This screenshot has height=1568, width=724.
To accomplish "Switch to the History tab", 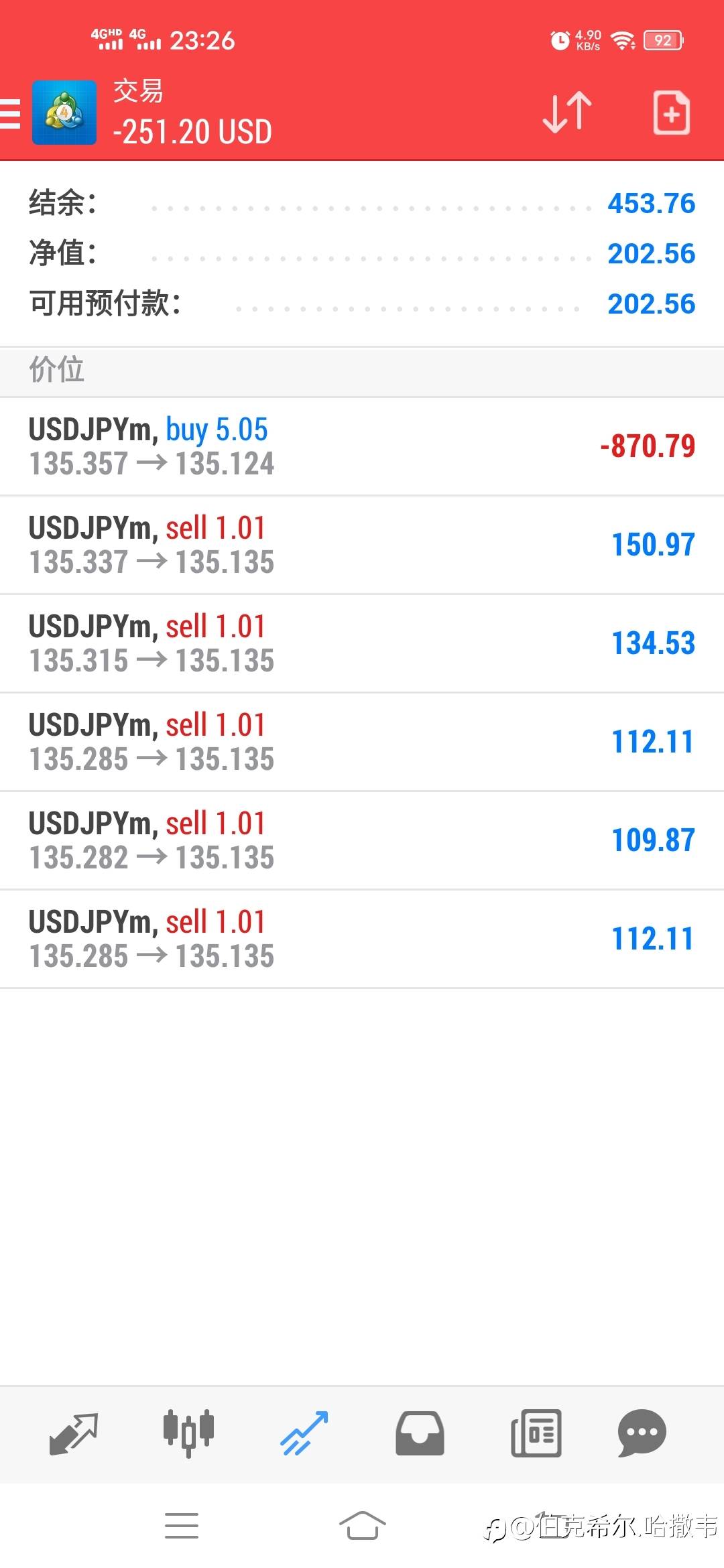I will 420,1434.
